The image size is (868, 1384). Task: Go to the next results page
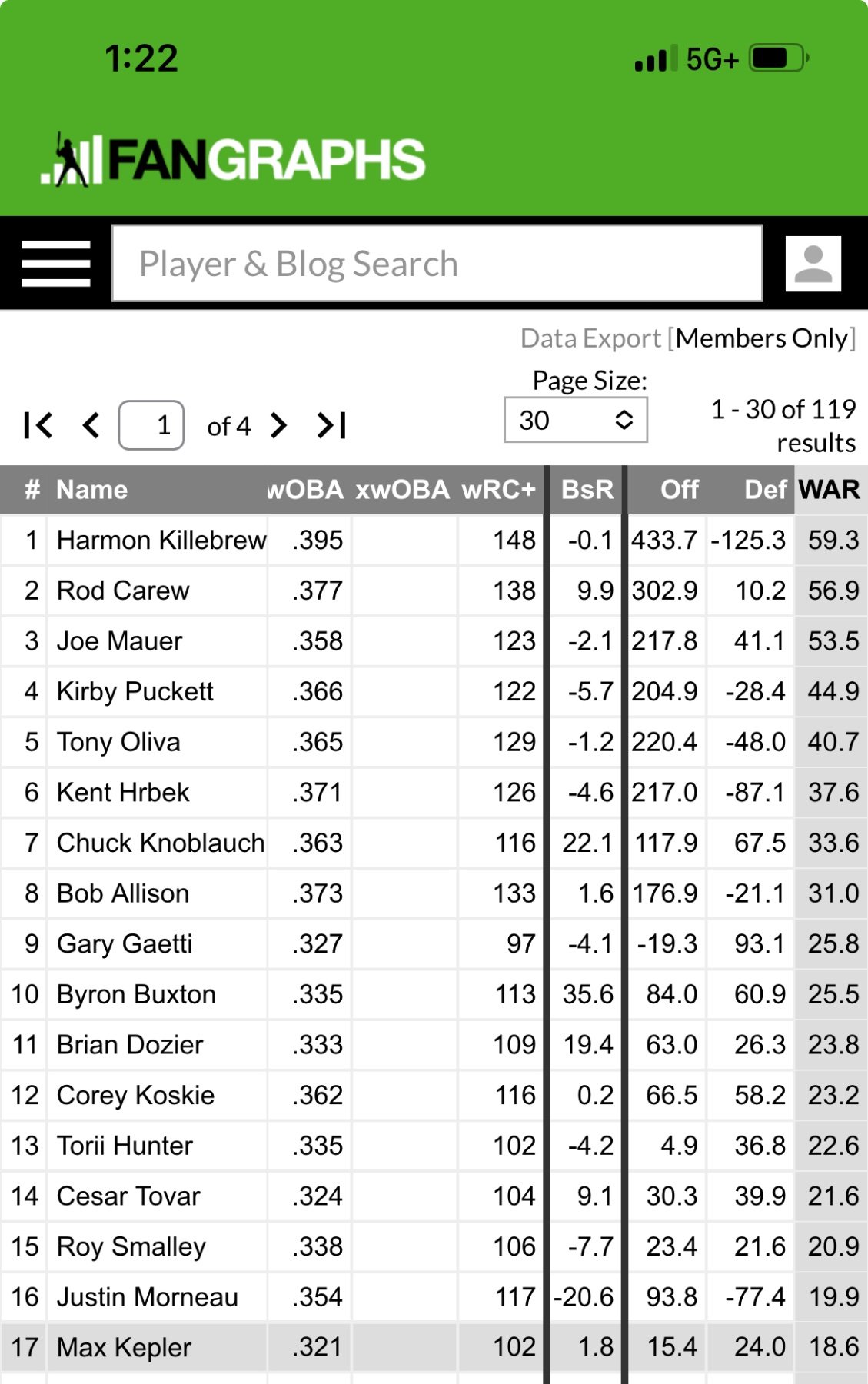point(279,425)
